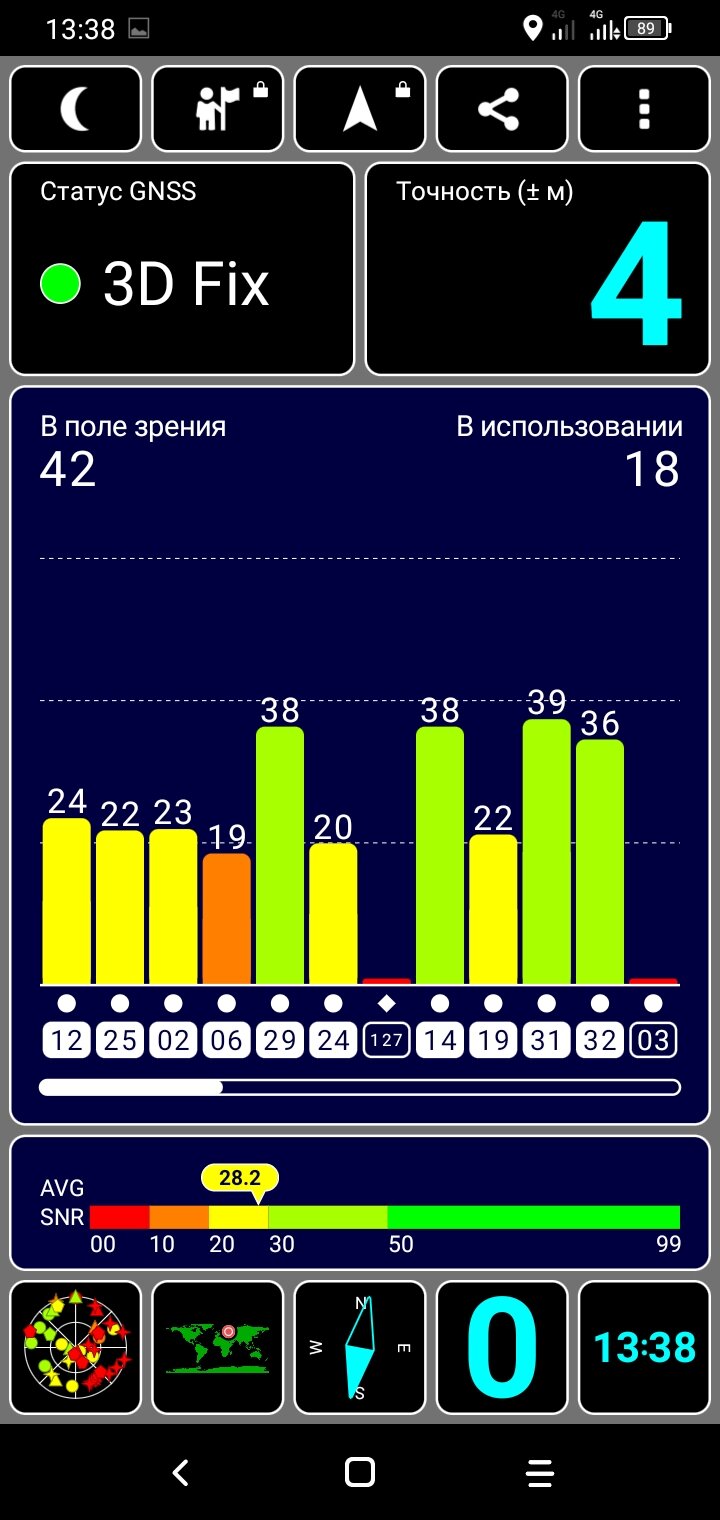Viewport: 720px width, 1520px height.
Task: Open the time tile showing 13:38
Action: point(644,1347)
